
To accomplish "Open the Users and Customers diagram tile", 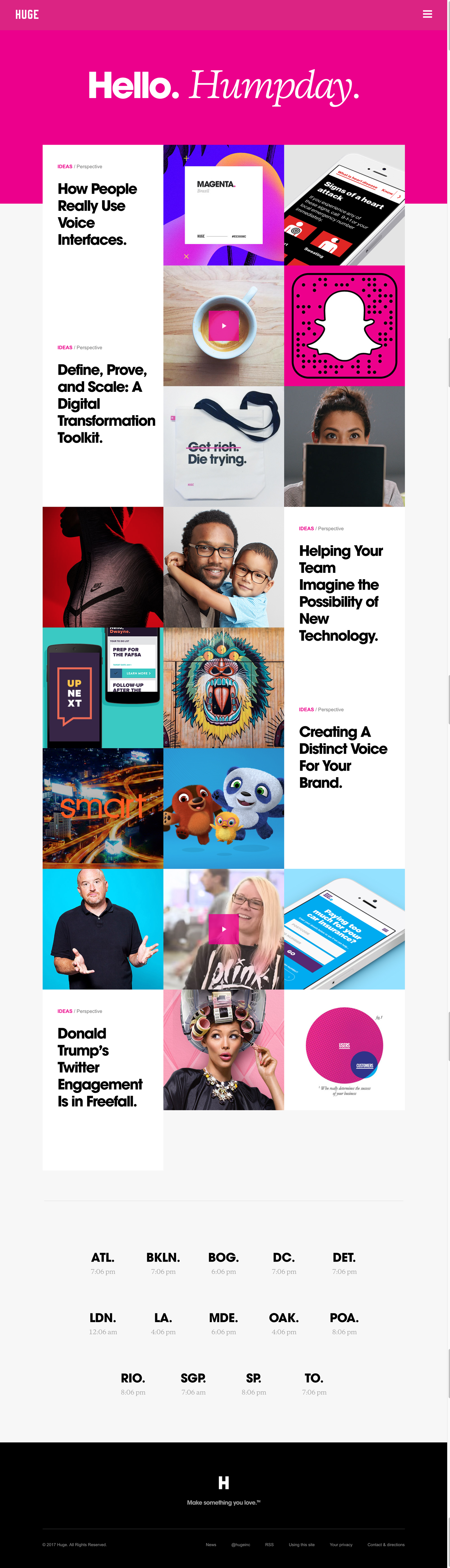I will [x=344, y=1049].
